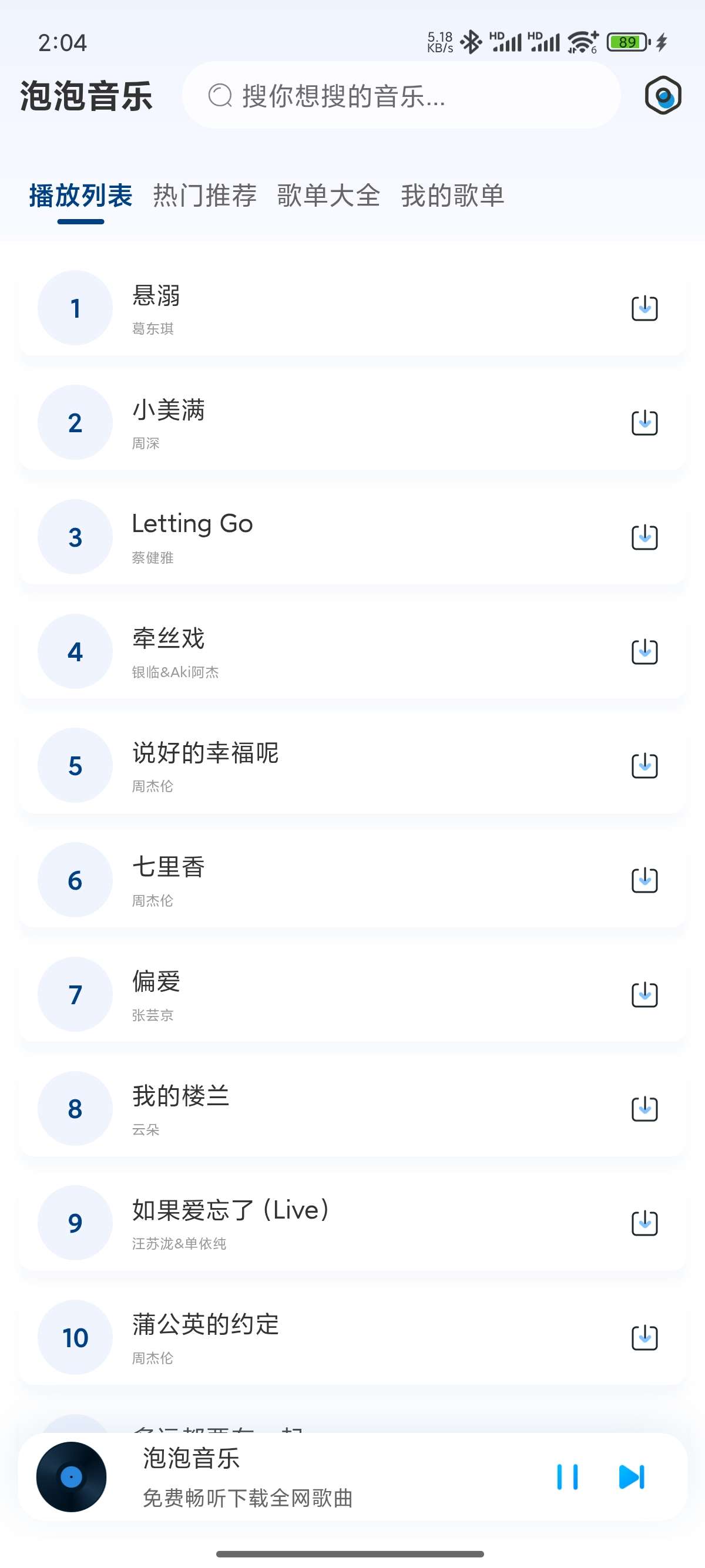Download the song 悬溺

[644, 309]
